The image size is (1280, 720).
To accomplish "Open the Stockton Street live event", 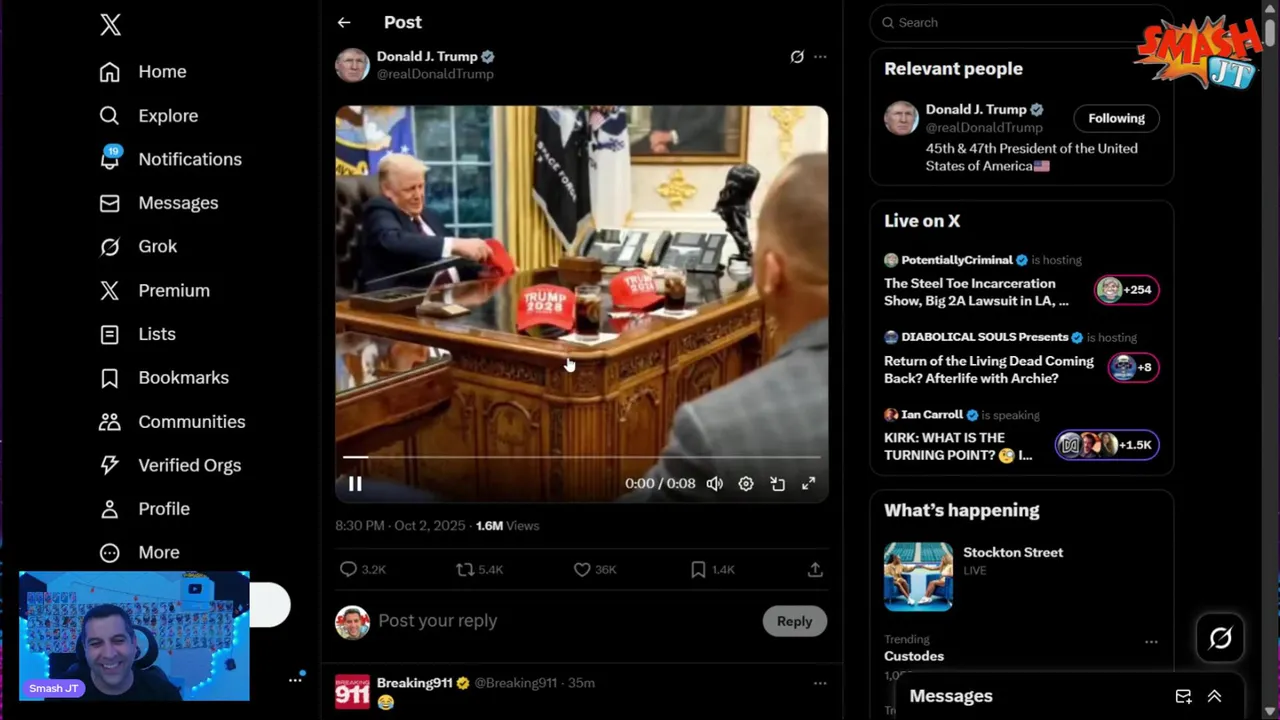I will coord(1012,553).
